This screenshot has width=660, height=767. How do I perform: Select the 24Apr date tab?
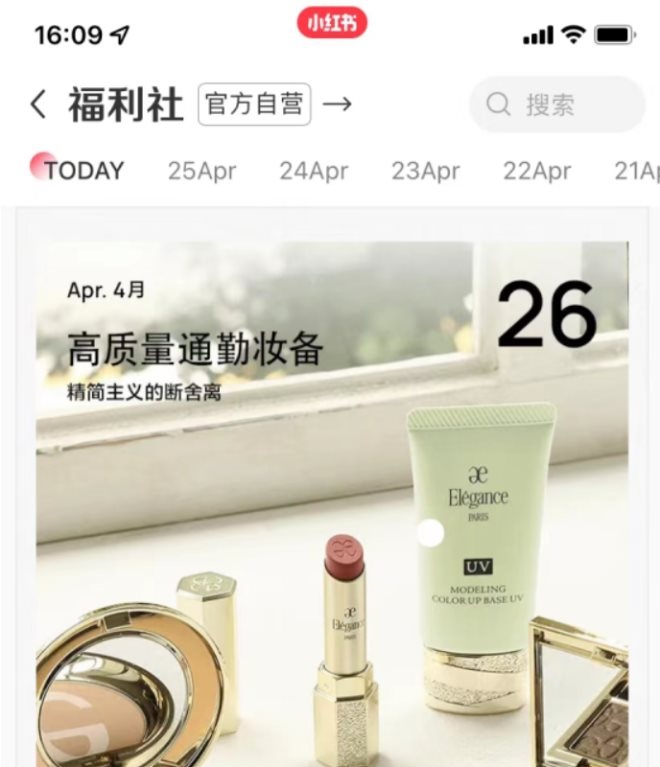tap(313, 171)
